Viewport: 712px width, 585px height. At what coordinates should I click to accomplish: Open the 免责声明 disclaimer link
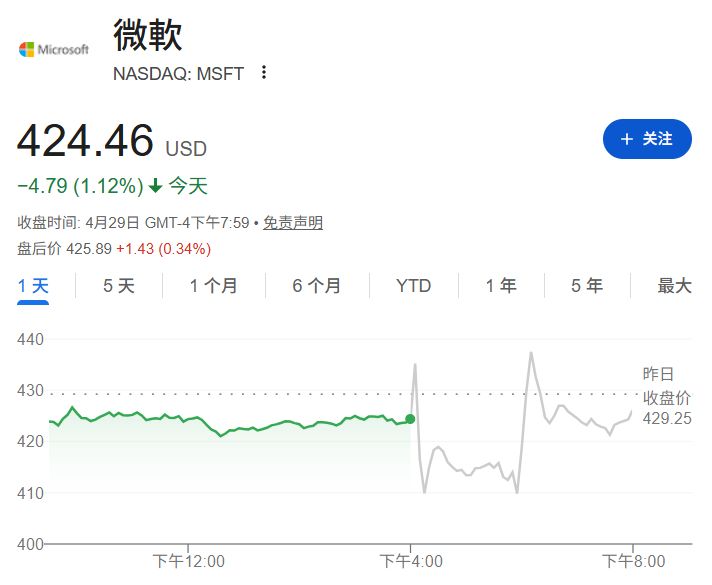(x=293, y=222)
